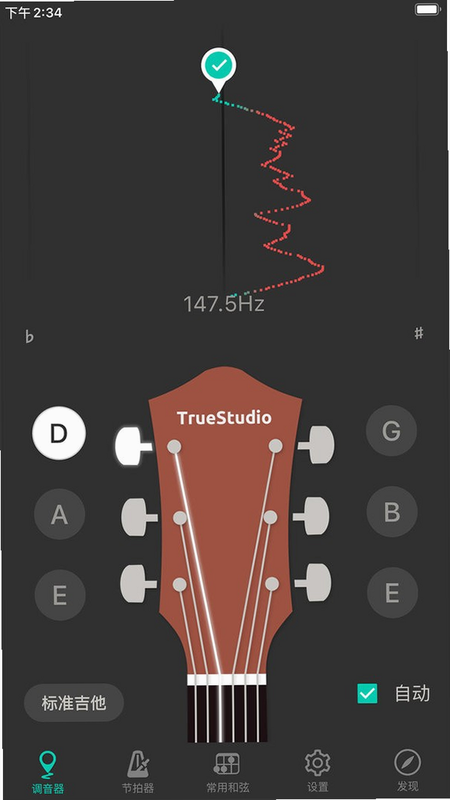Image resolution: width=450 pixels, height=800 pixels.
Task: Uncheck the 自动 auto-detect checkbox
Action: click(367, 694)
